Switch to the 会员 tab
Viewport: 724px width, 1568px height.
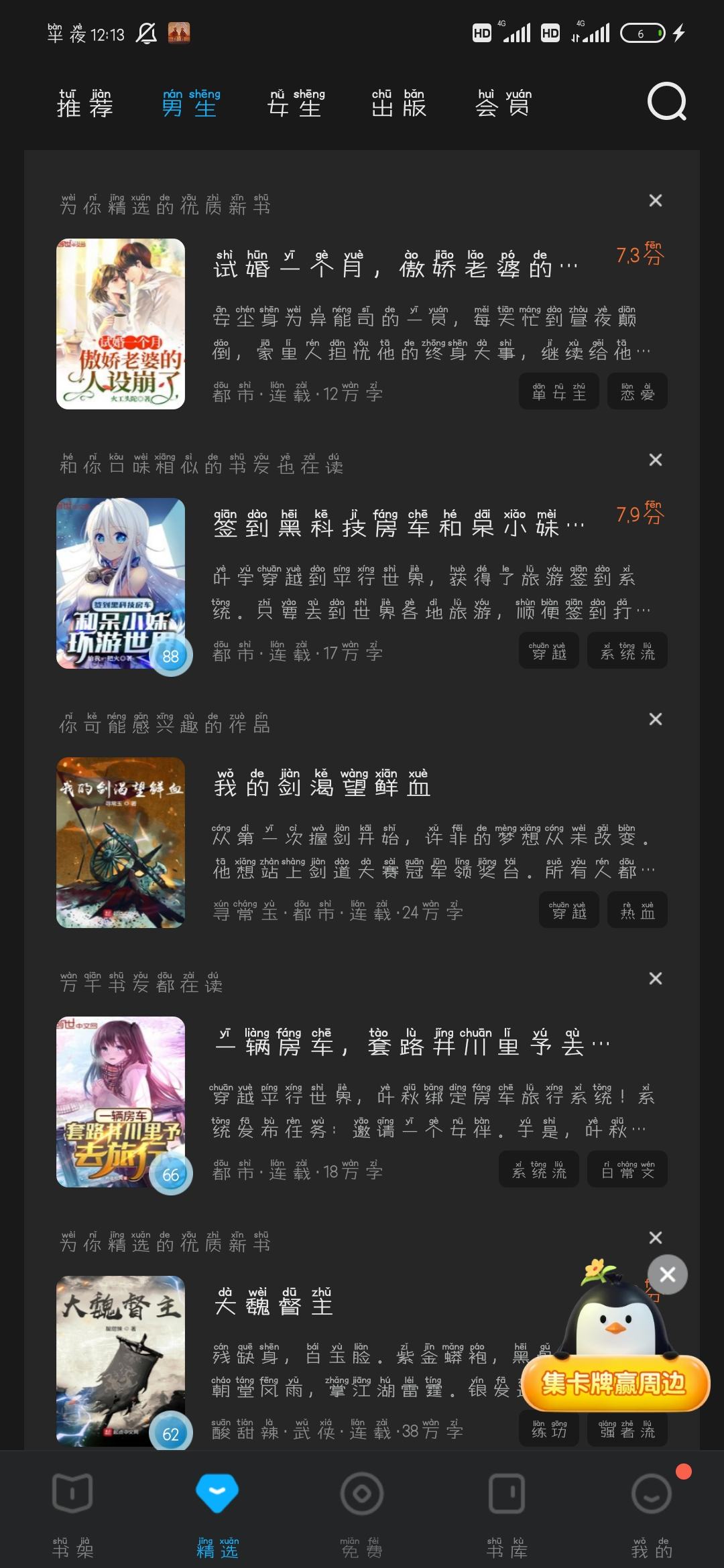pyautogui.click(x=503, y=103)
